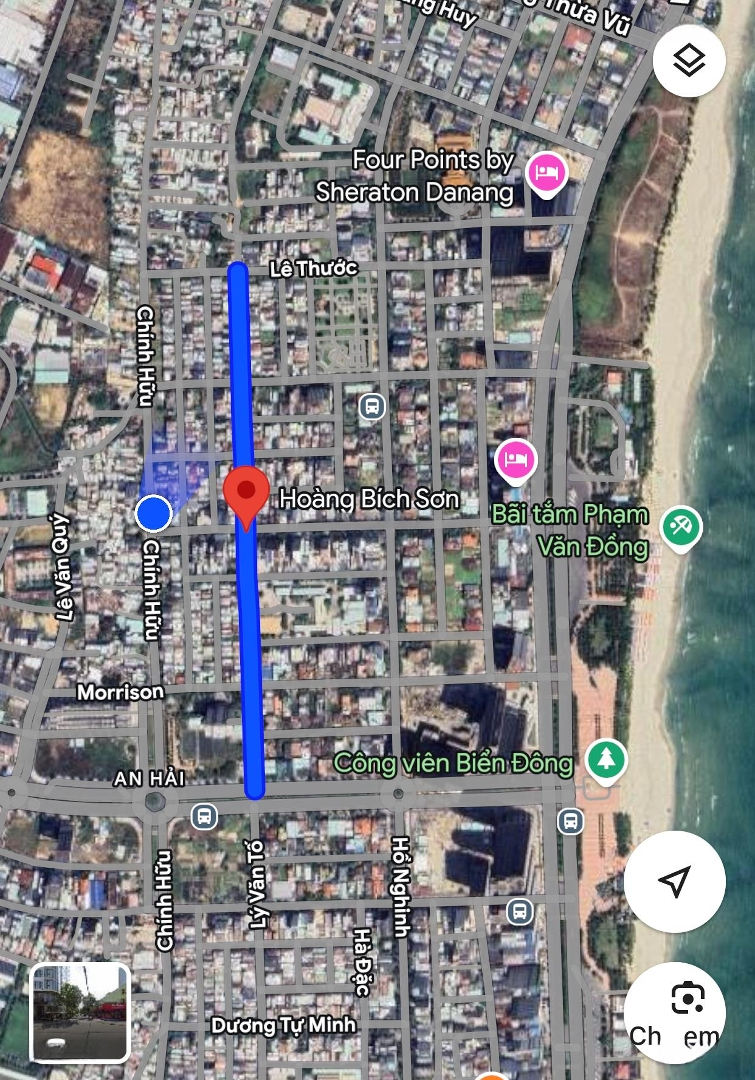Select bus stop on An Hải road
Viewport: 755px width, 1080px height.
pos(204,816)
